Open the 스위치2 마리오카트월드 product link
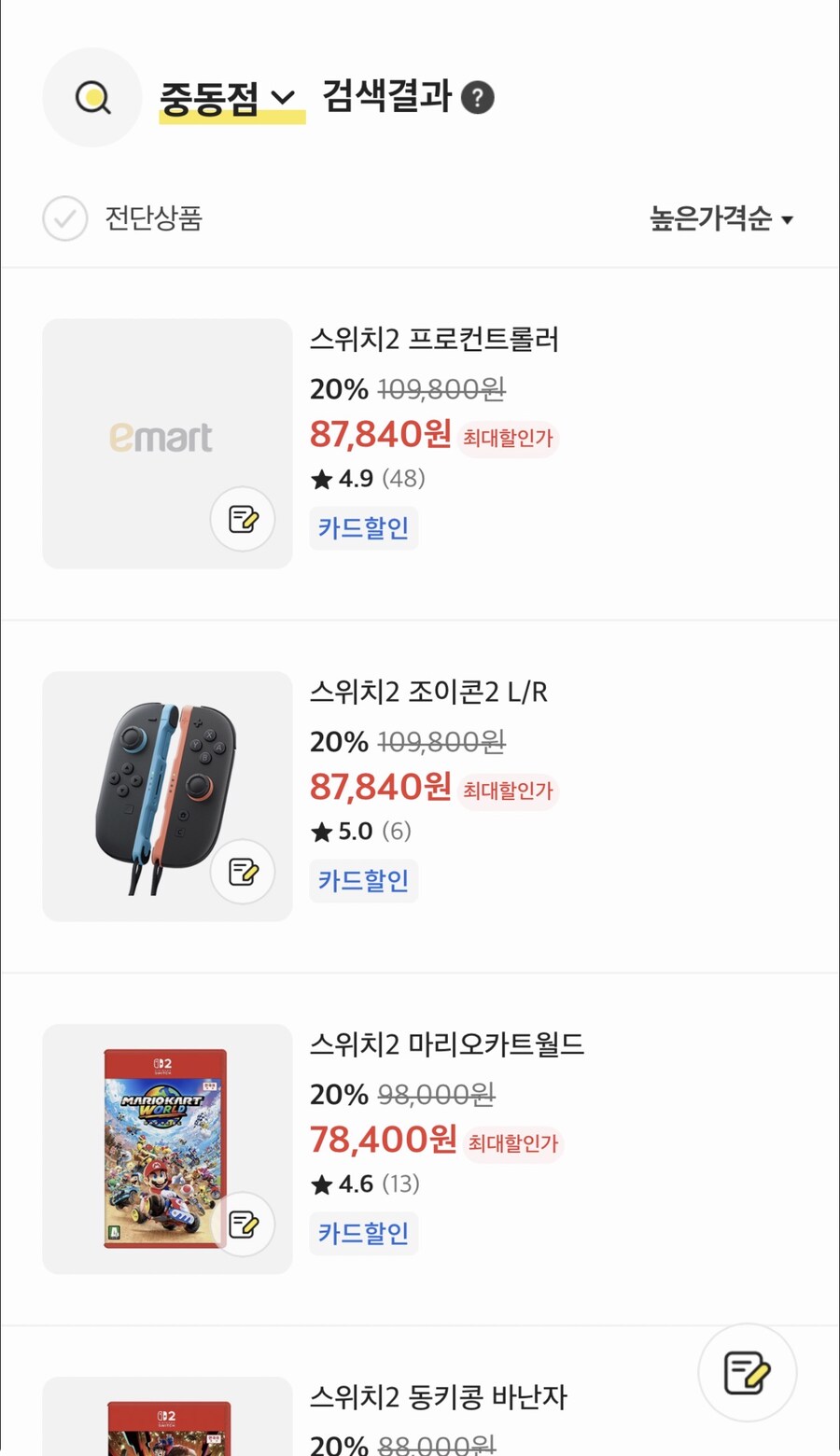 [x=448, y=1044]
